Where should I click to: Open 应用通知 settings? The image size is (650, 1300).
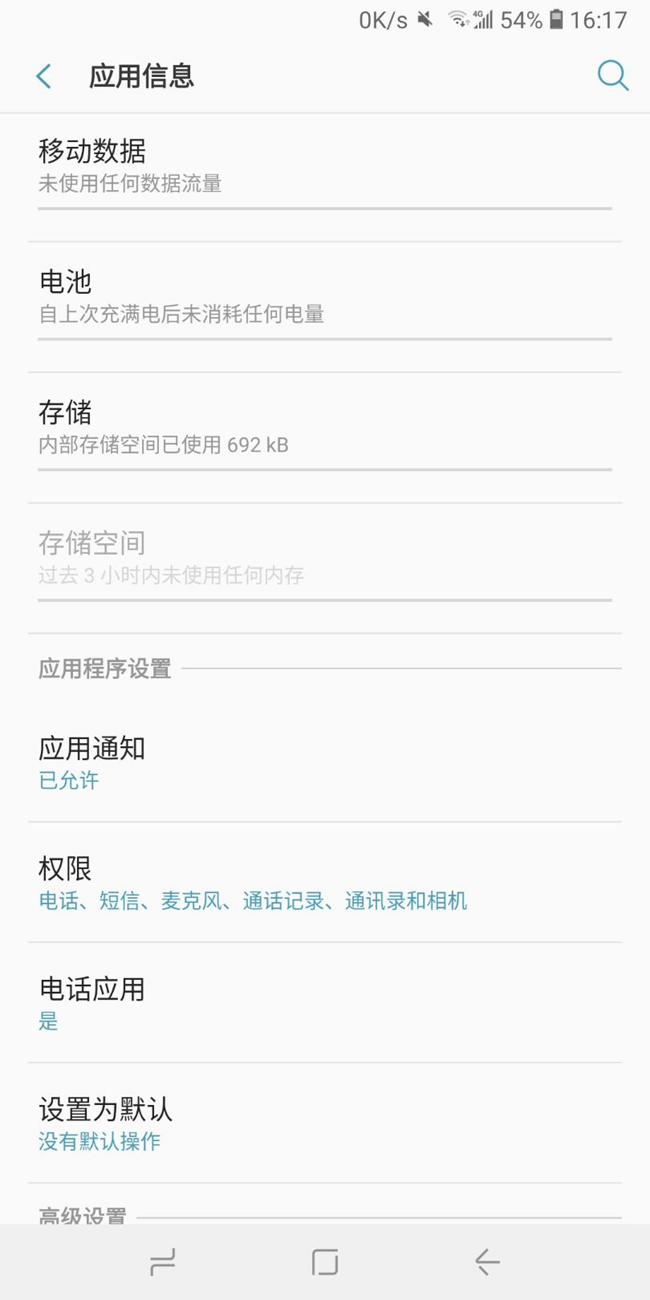pyautogui.click(x=325, y=763)
